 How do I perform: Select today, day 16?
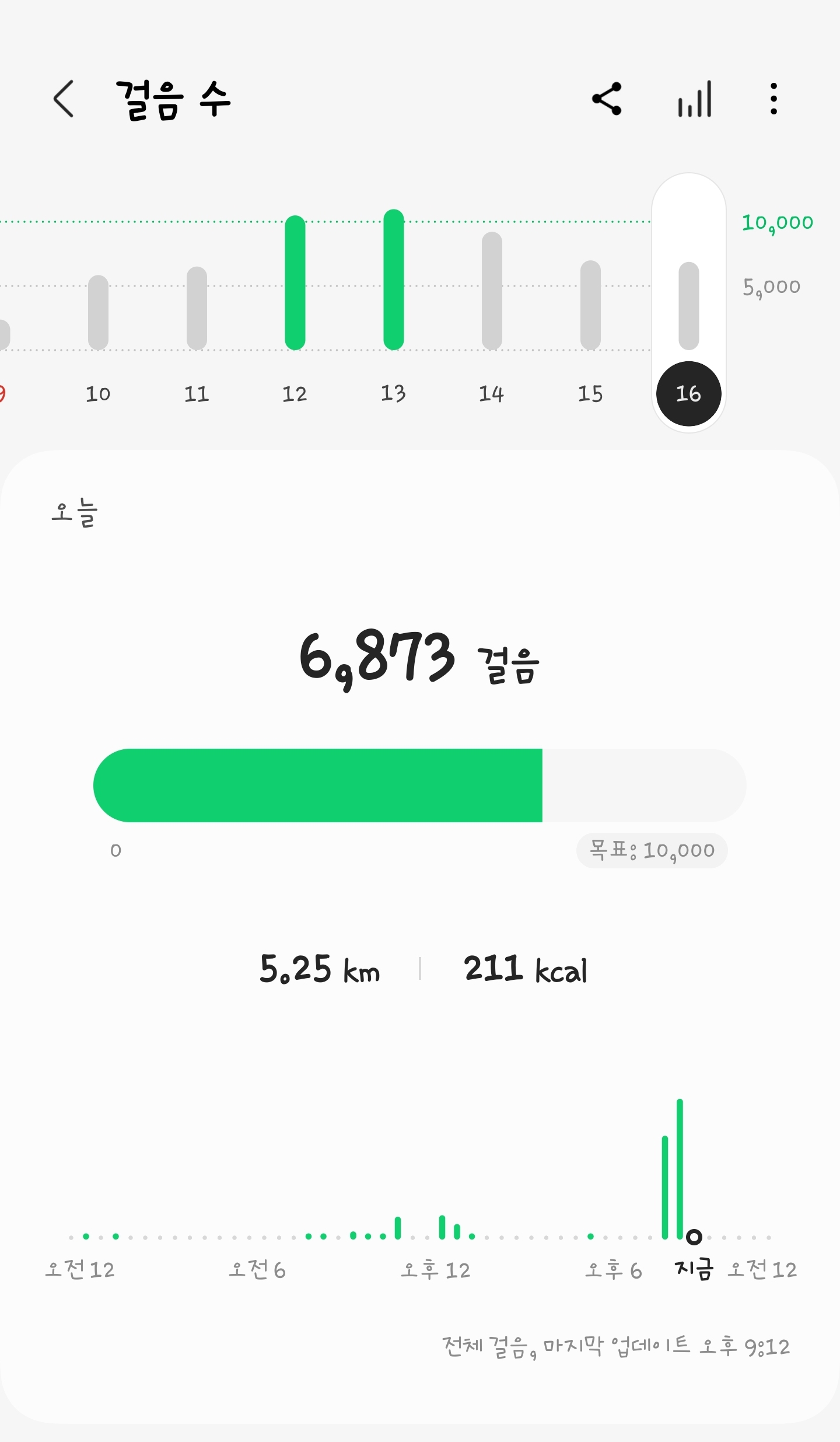(x=688, y=393)
